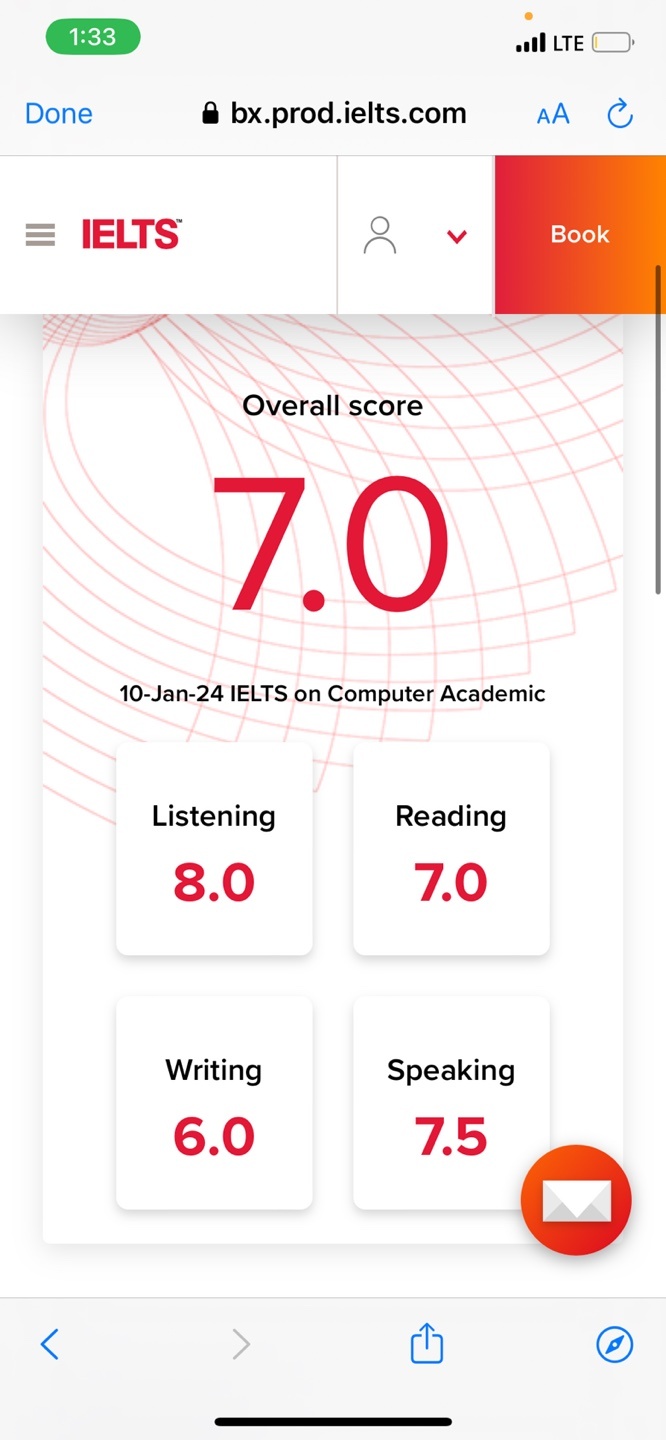Open the page in Safari via compass icon
Image resolution: width=666 pixels, height=1440 pixels.
coord(615,1345)
